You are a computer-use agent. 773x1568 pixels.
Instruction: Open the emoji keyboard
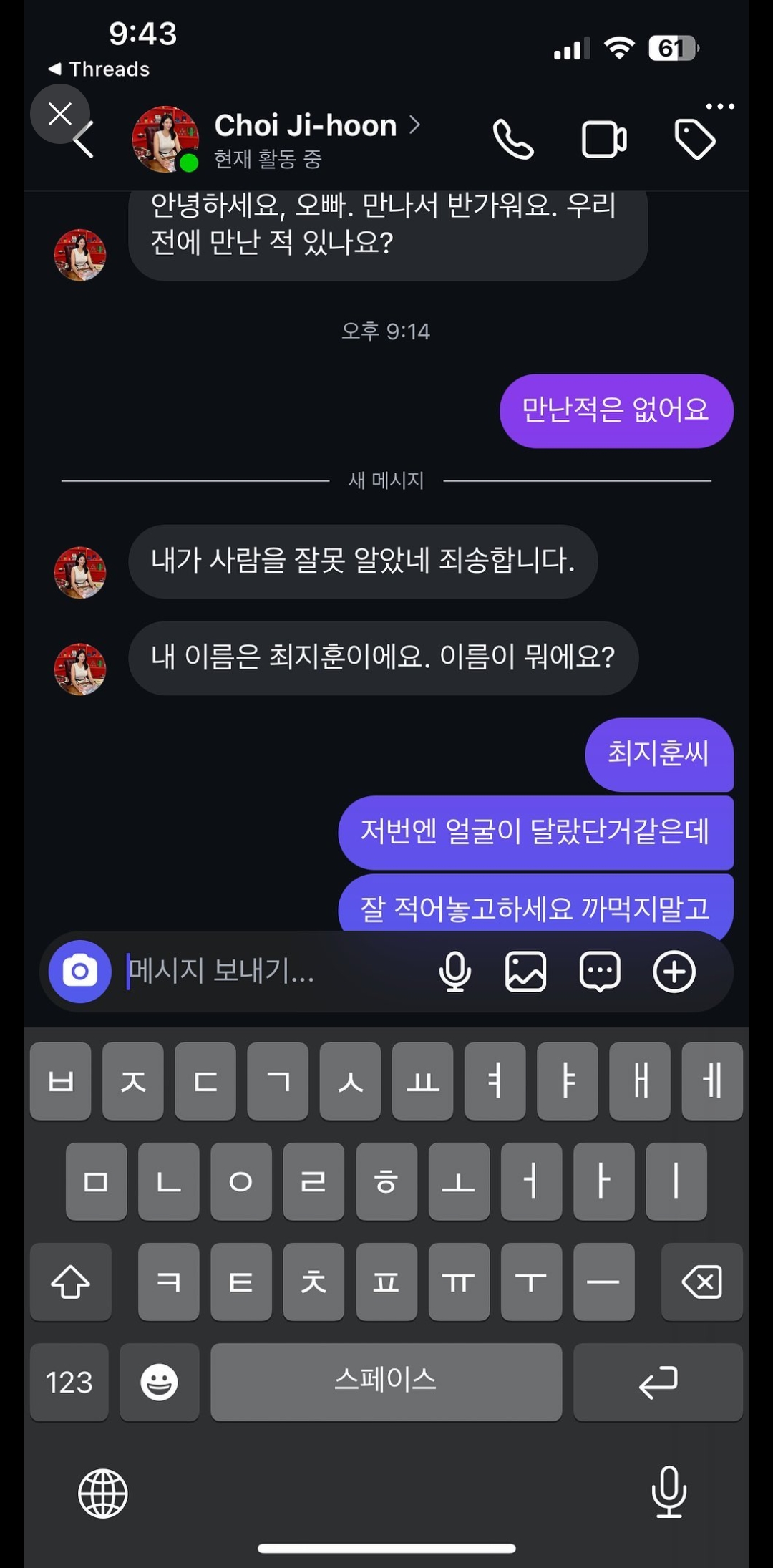click(159, 1382)
